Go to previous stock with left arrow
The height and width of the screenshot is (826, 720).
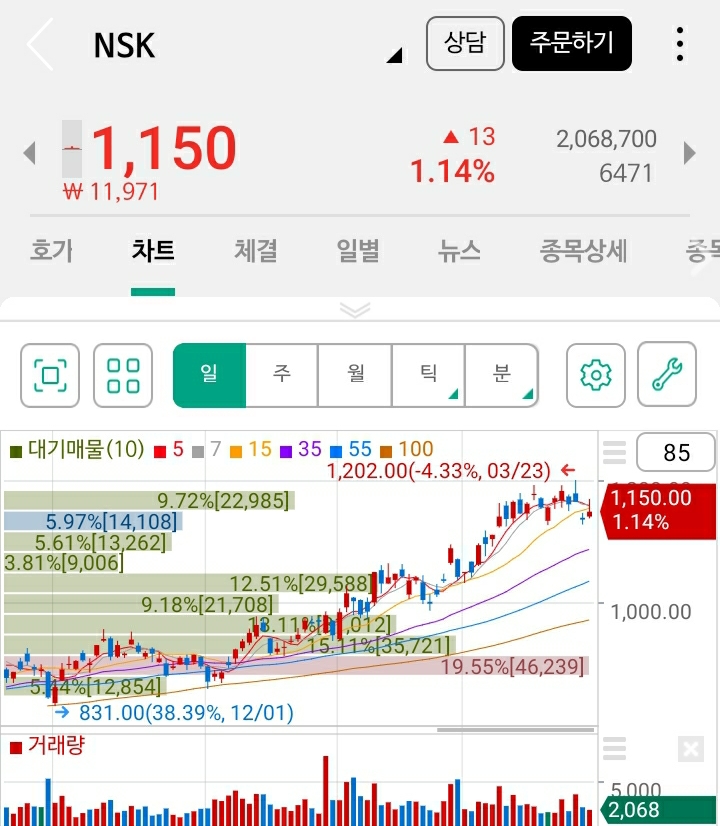click(29, 153)
